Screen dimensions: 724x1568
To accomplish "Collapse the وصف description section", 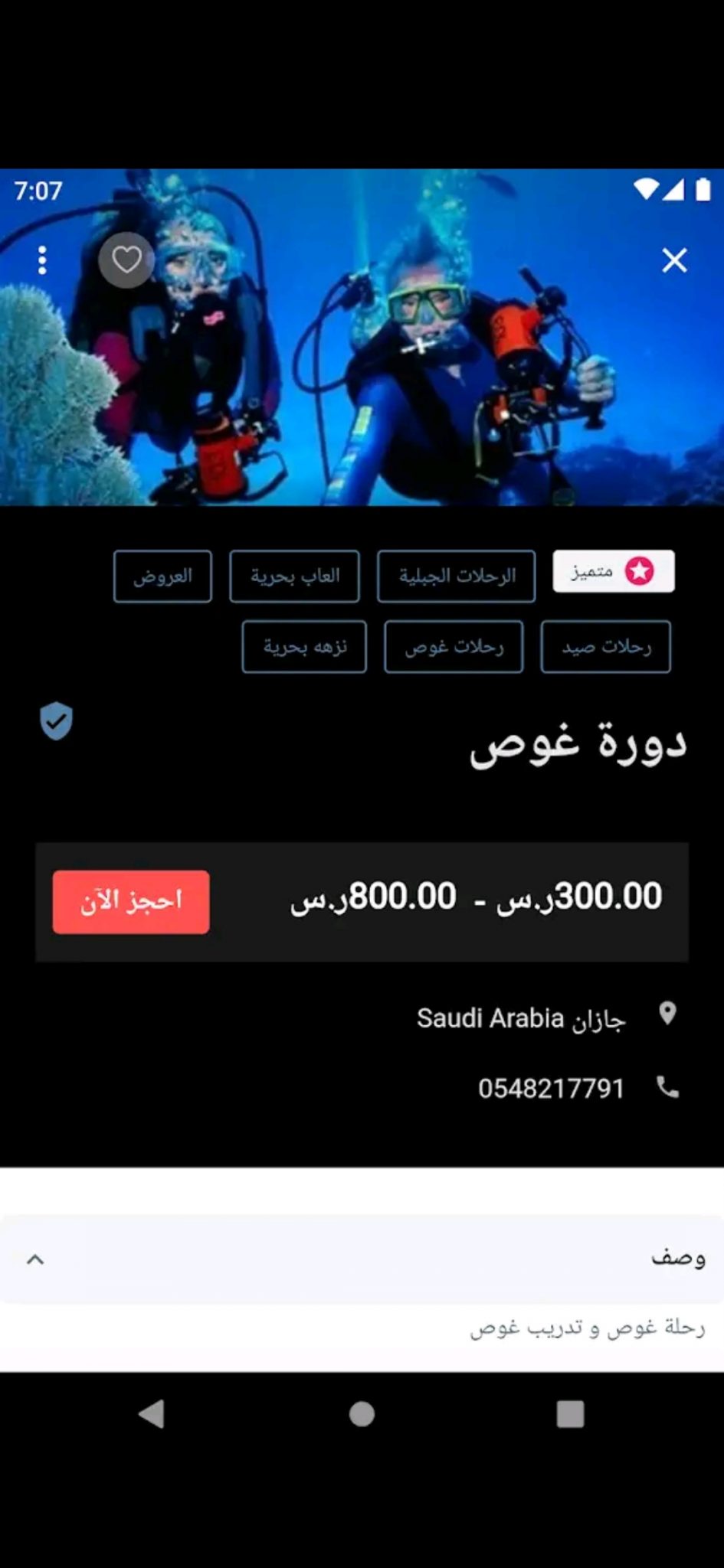I will 35,1259.
